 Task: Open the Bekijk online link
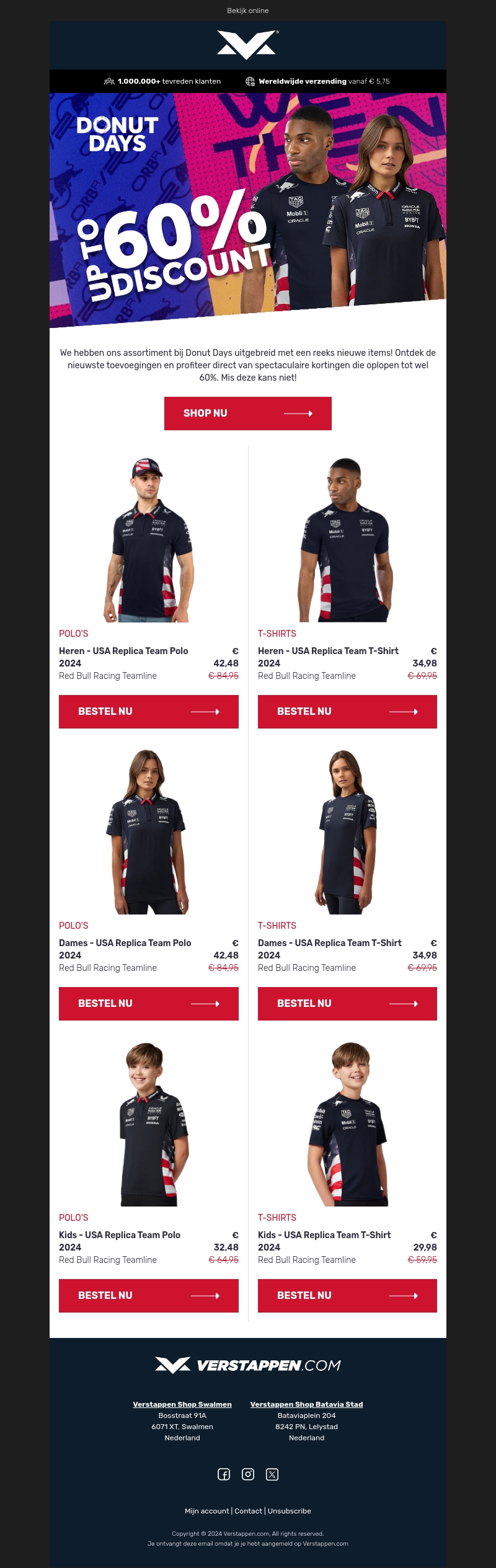tap(247, 11)
